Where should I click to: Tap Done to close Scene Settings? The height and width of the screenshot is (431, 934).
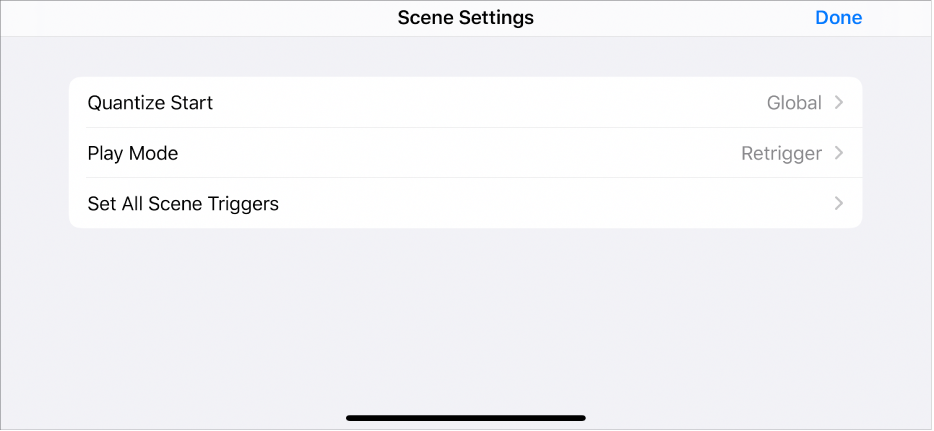coord(838,18)
